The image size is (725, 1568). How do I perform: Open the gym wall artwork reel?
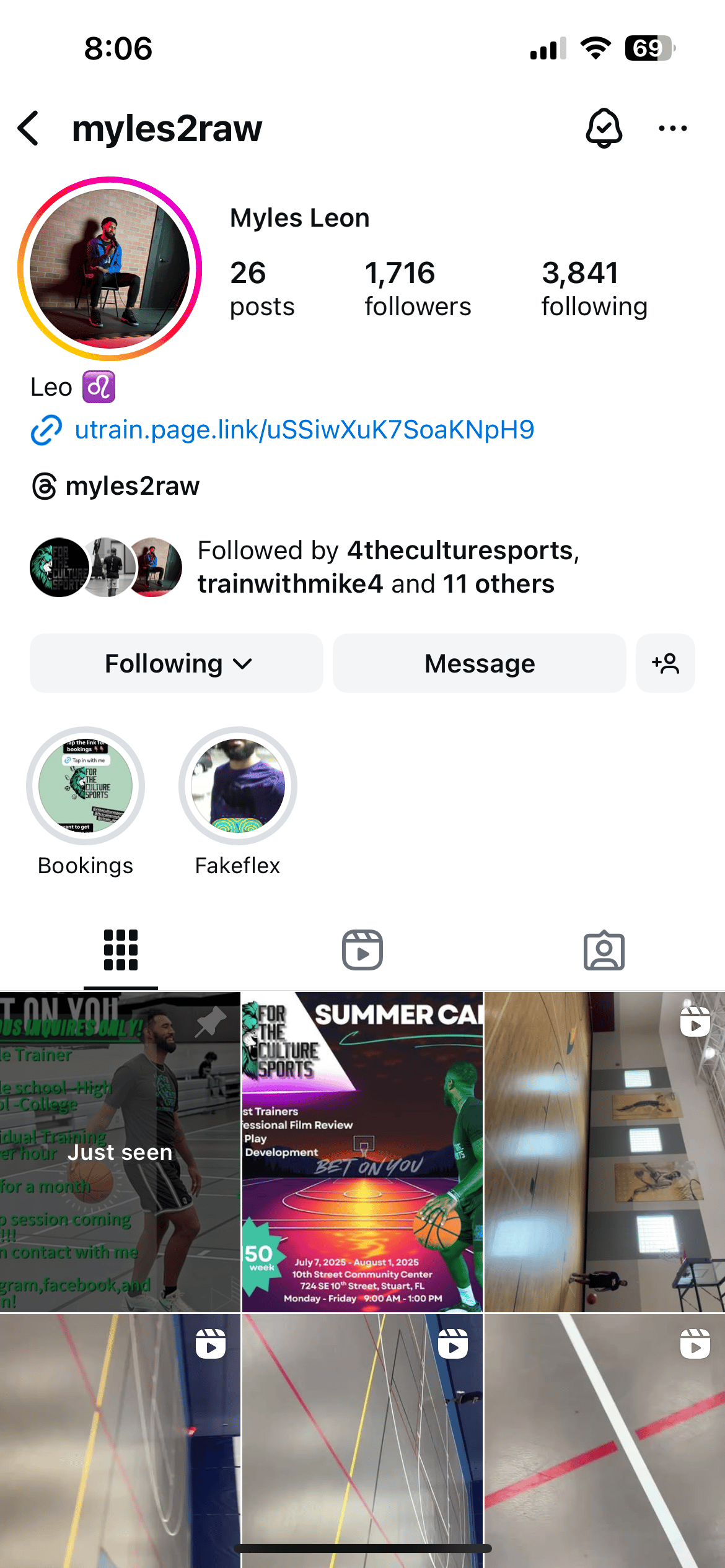click(604, 1152)
